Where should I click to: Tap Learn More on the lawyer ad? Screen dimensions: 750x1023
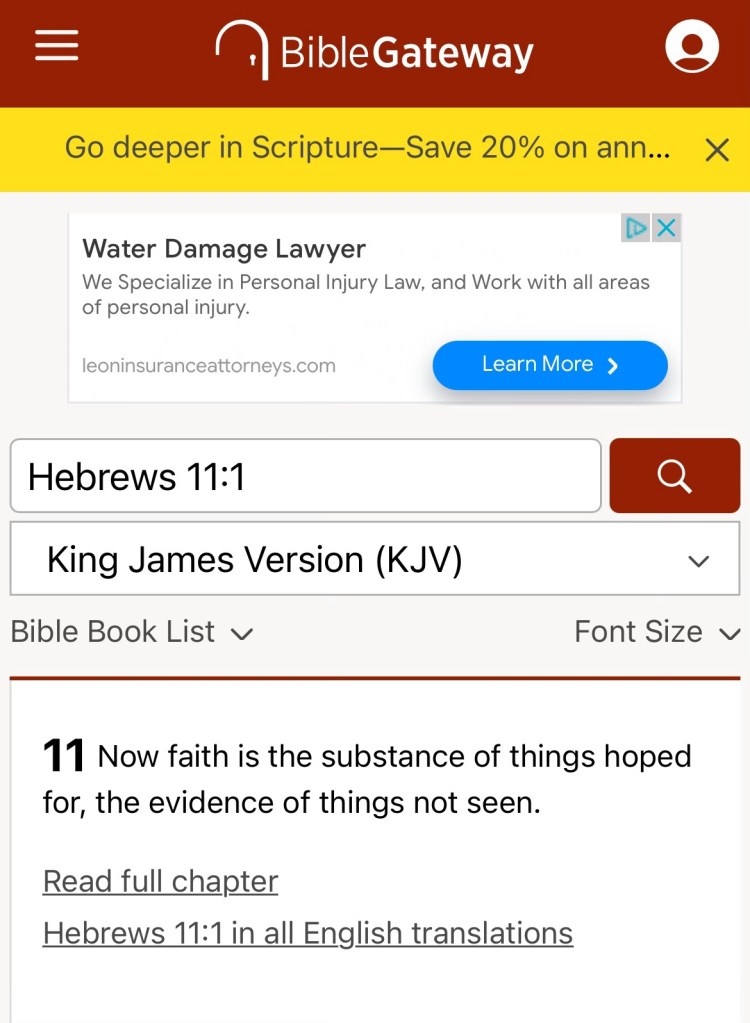pos(549,365)
